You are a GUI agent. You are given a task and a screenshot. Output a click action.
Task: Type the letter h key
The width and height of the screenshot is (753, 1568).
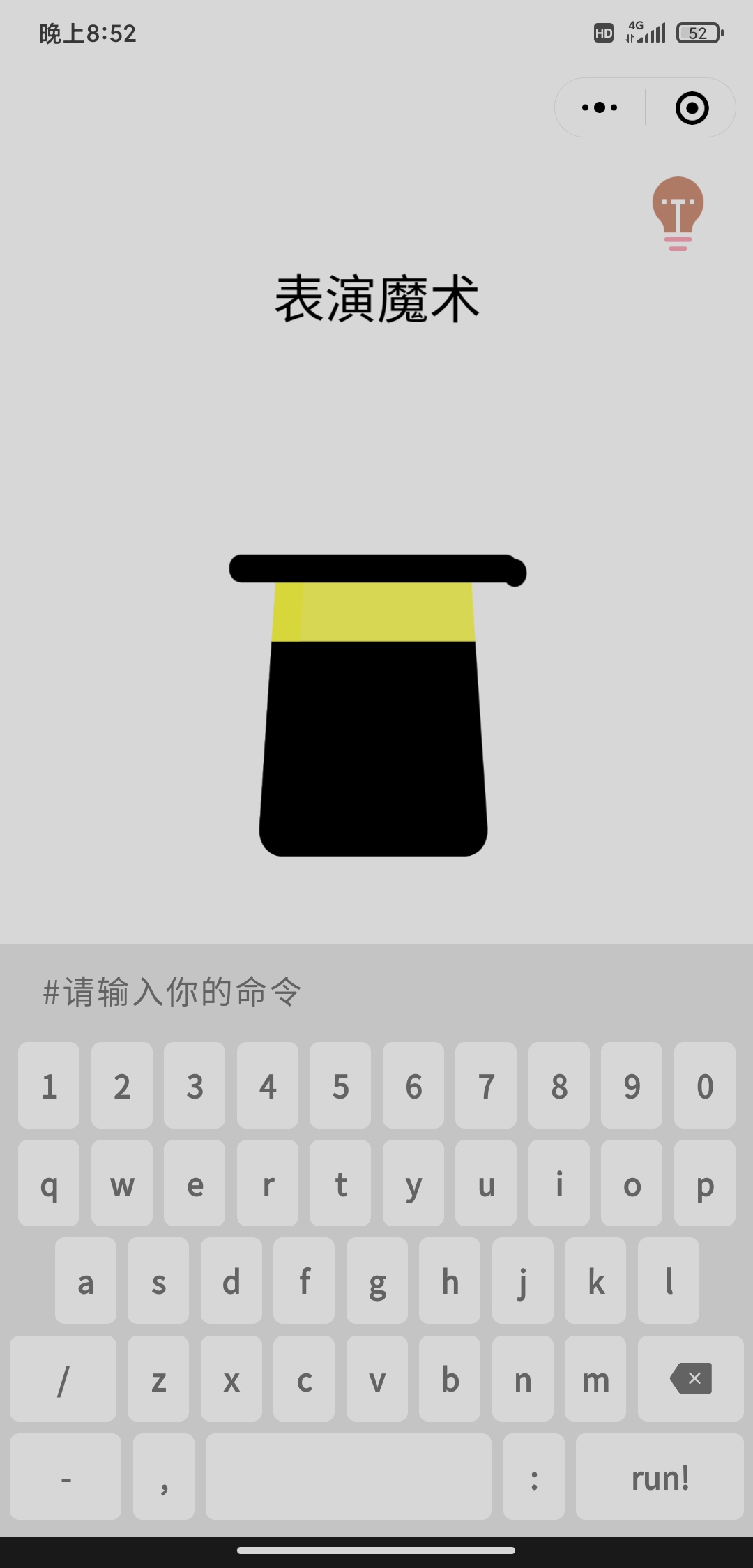pyautogui.click(x=450, y=1281)
